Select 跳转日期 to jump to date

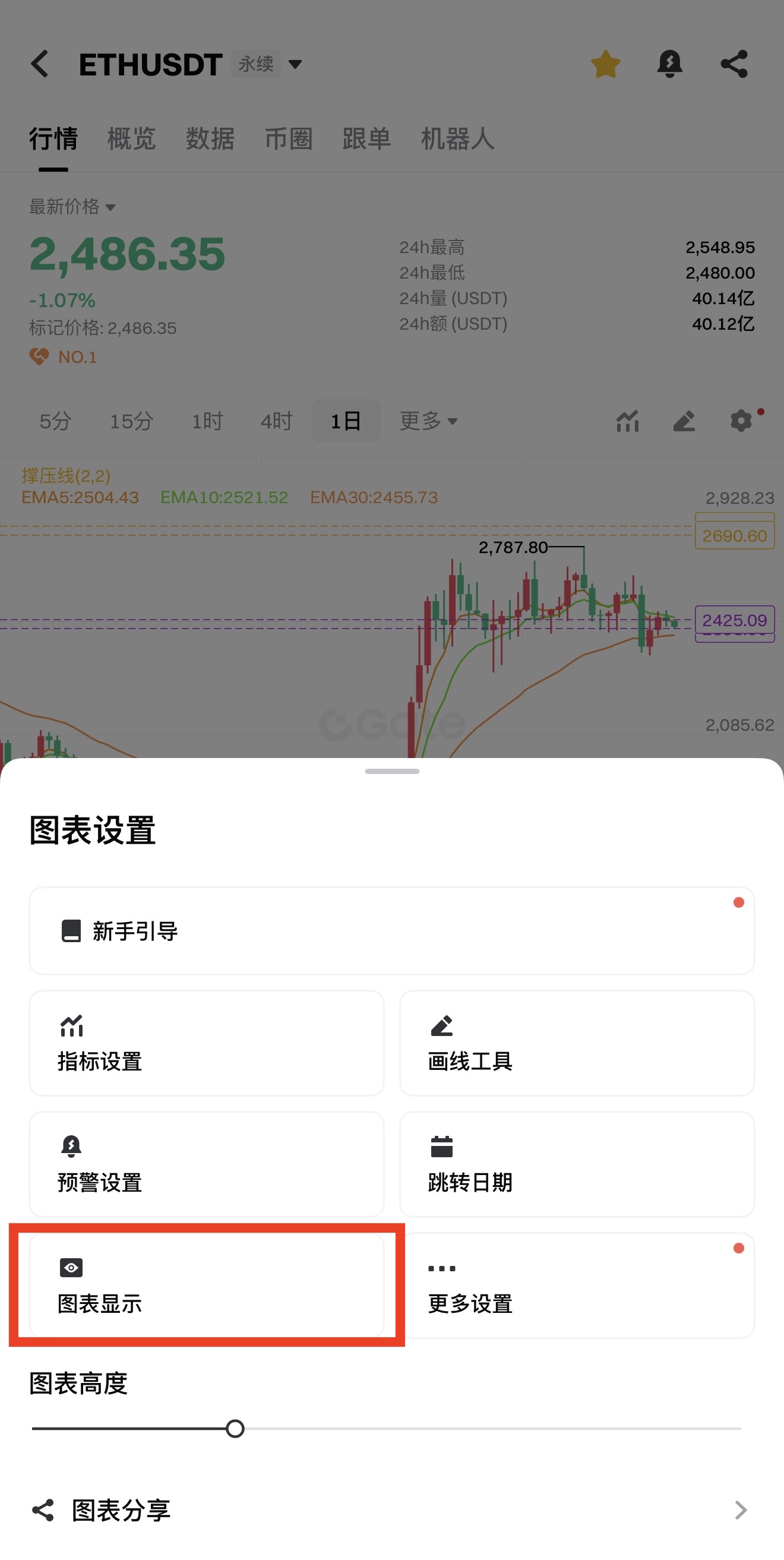576,1164
